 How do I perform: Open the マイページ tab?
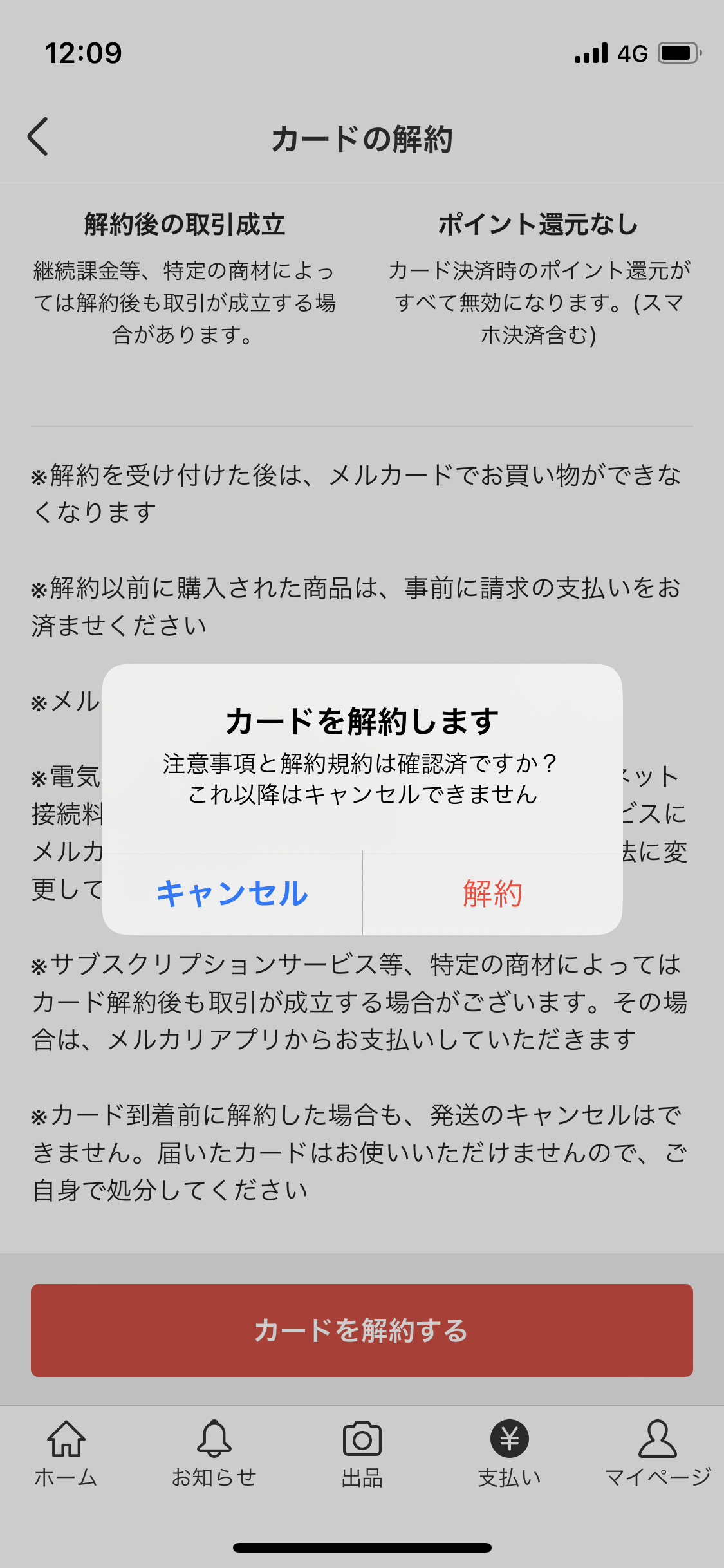(658, 1453)
